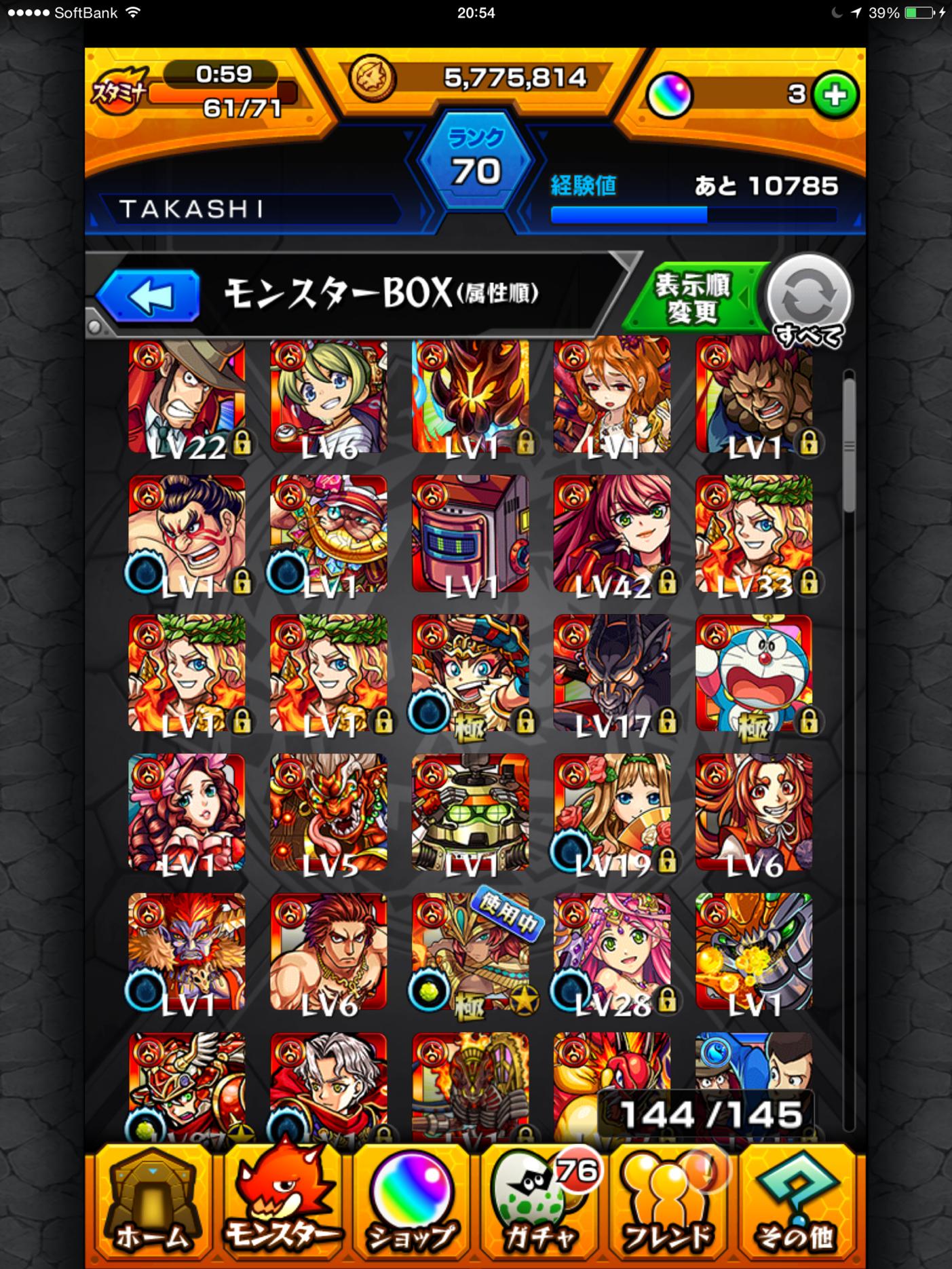Tap the green plus to add orbs
The height and width of the screenshot is (1269, 952).
click(x=836, y=95)
